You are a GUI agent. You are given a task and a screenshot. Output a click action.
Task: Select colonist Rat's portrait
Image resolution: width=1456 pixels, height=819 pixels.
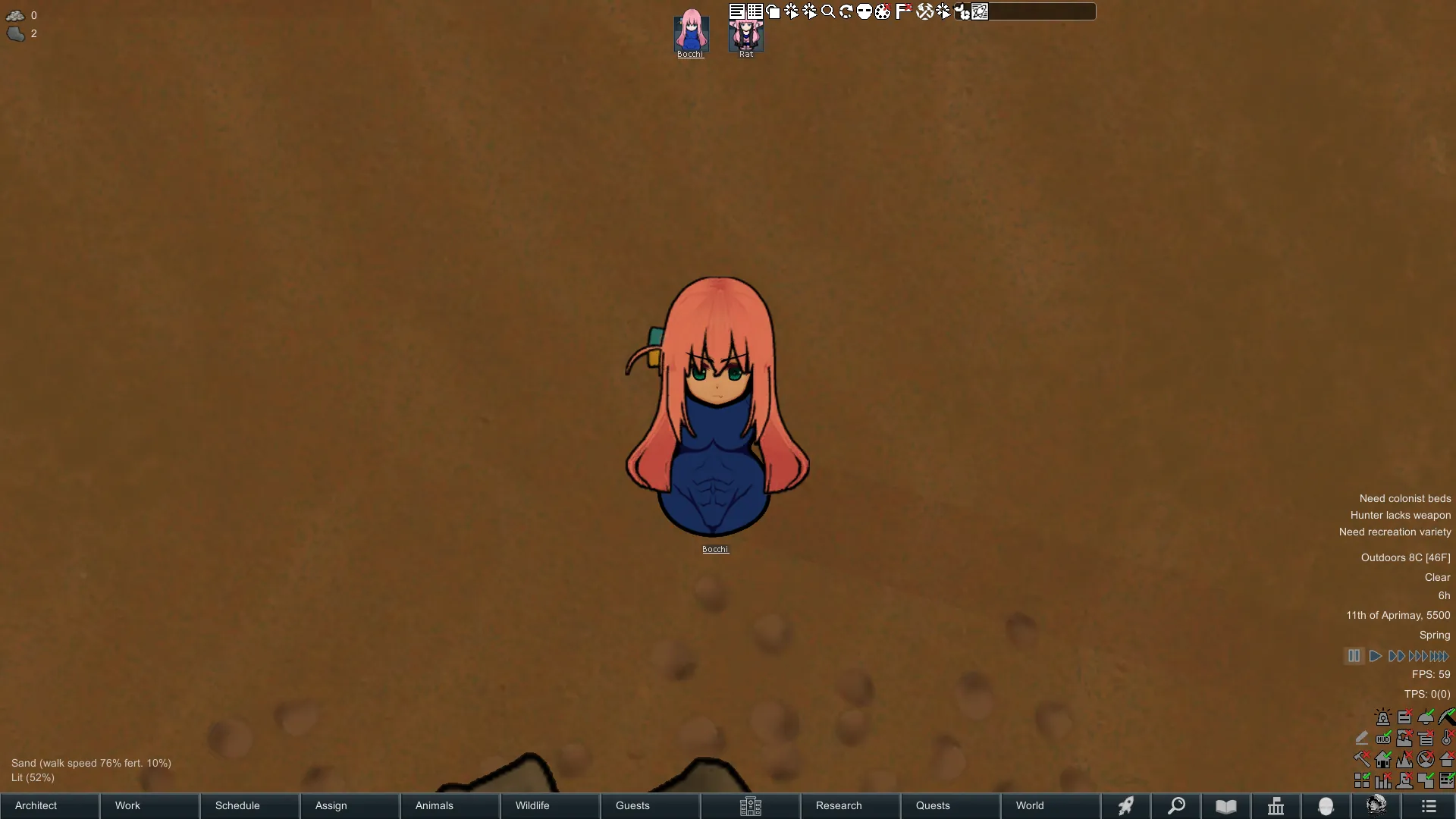[746, 36]
